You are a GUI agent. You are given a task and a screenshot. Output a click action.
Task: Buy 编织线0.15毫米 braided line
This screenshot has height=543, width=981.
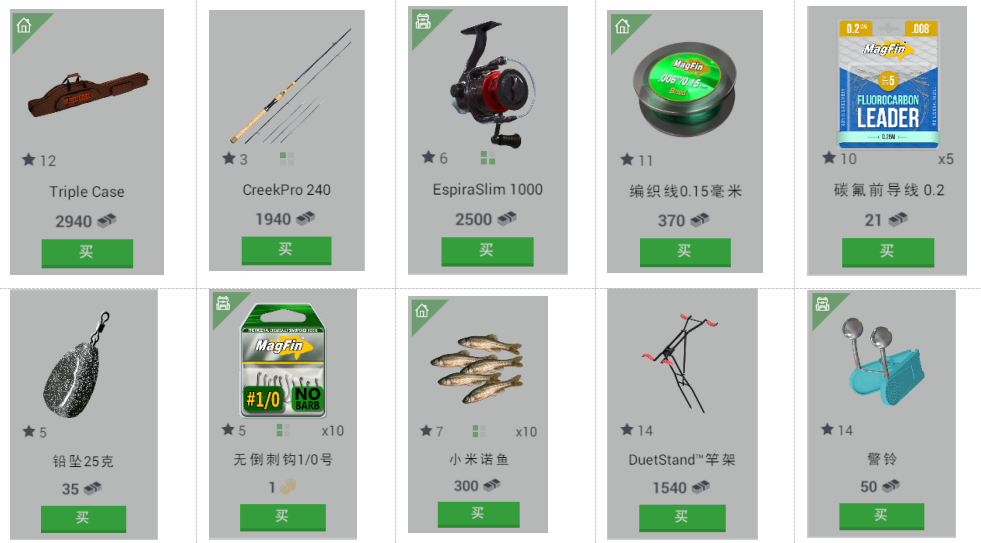(685, 252)
